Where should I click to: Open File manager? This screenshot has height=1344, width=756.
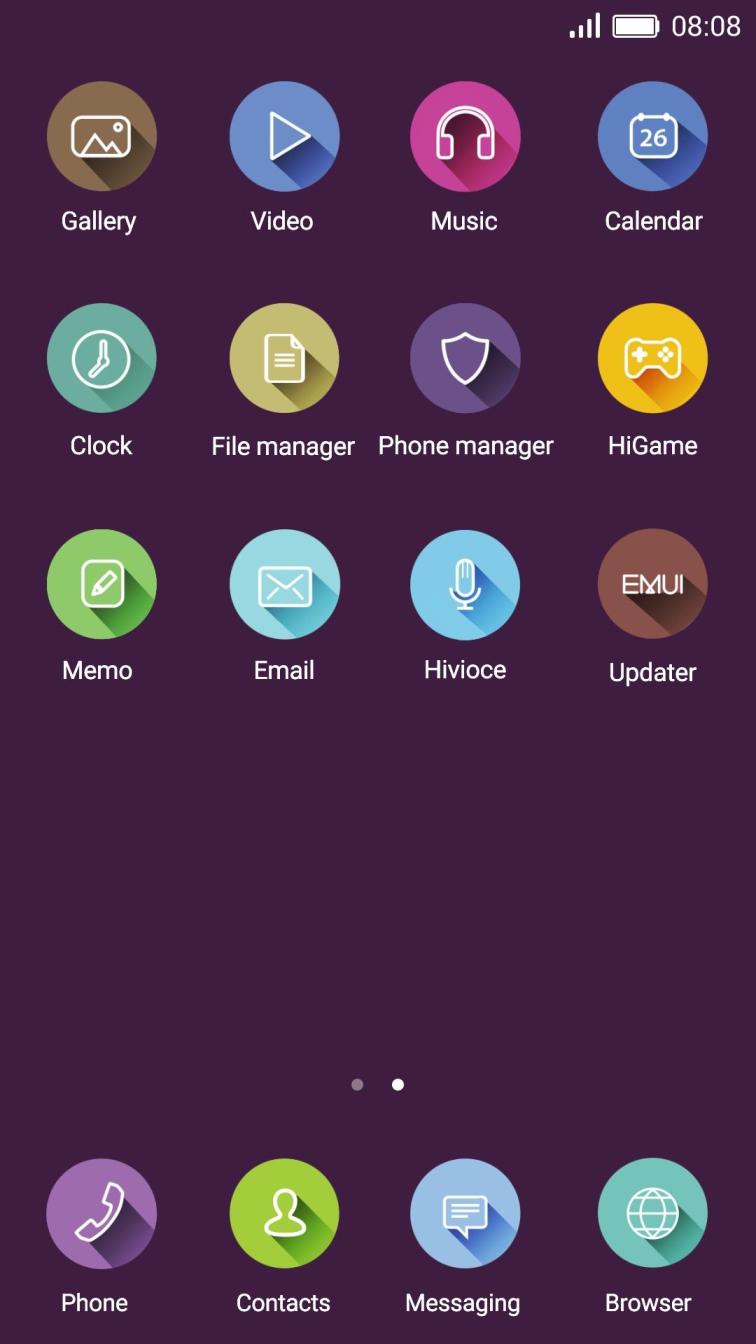pyautogui.click(x=284, y=358)
